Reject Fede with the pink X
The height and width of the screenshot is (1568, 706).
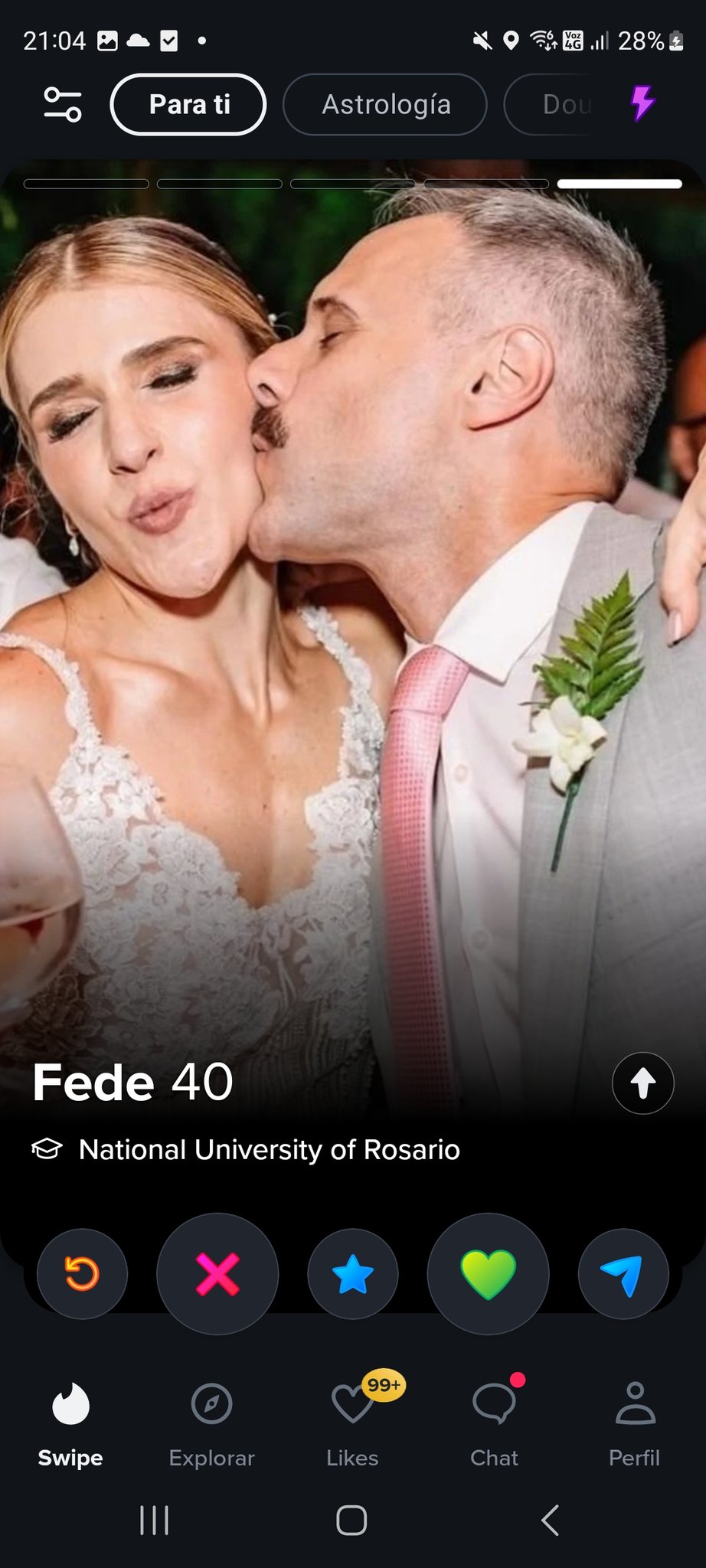pyautogui.click(x=217, y=1274)
